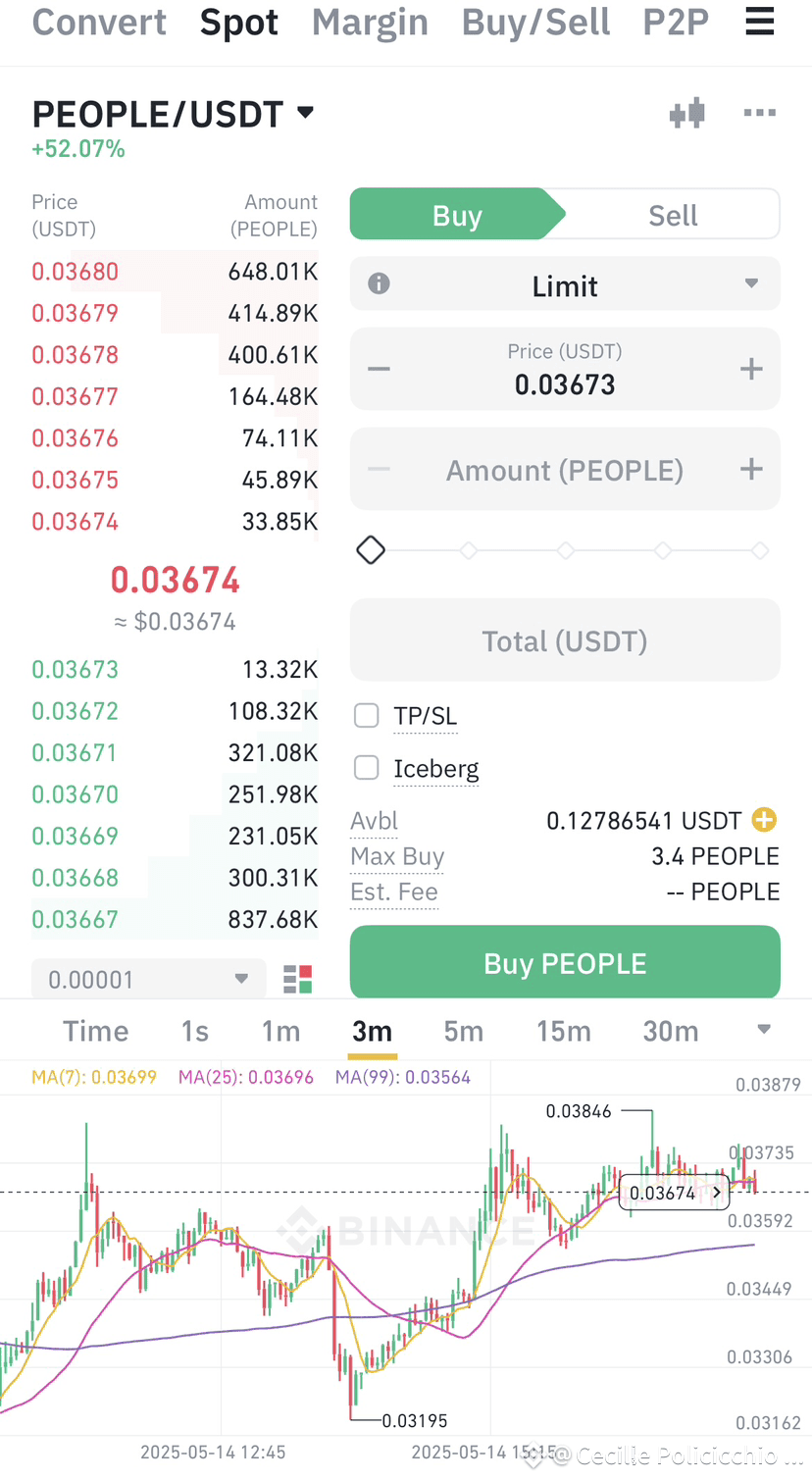This screenshot has width=812, height=1480.
Task: Click the yellow deposit plus icon beside Avbl balance
Action: click(764, 820)
